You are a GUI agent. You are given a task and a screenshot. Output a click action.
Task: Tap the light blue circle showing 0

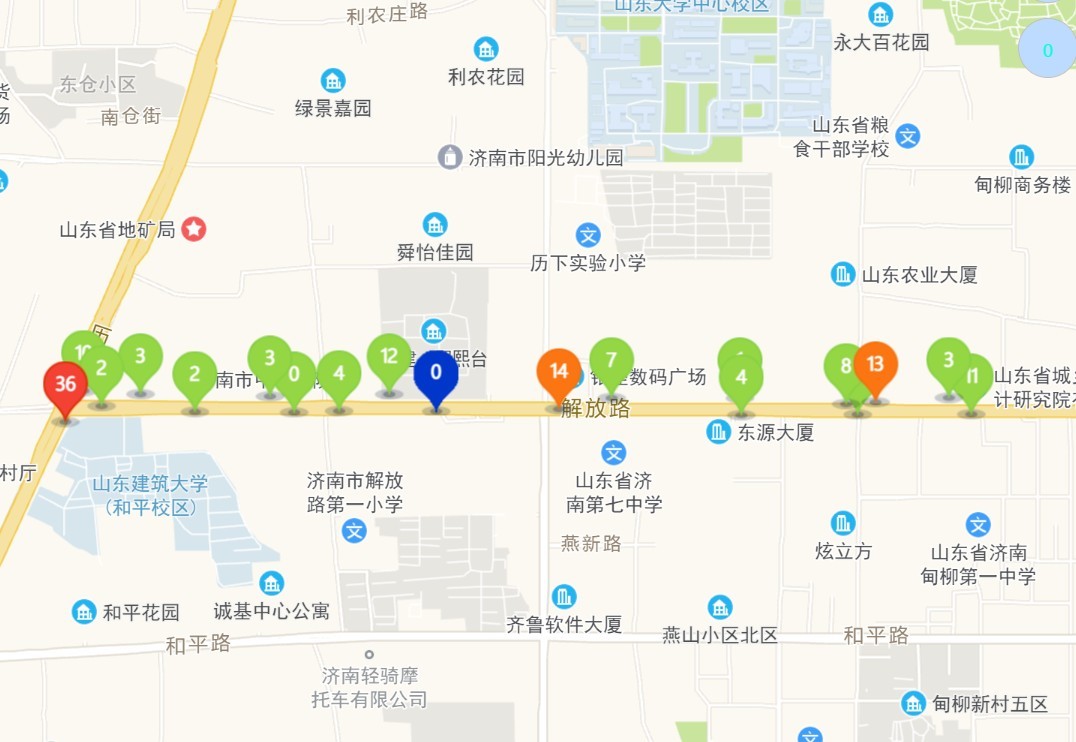1047,51
